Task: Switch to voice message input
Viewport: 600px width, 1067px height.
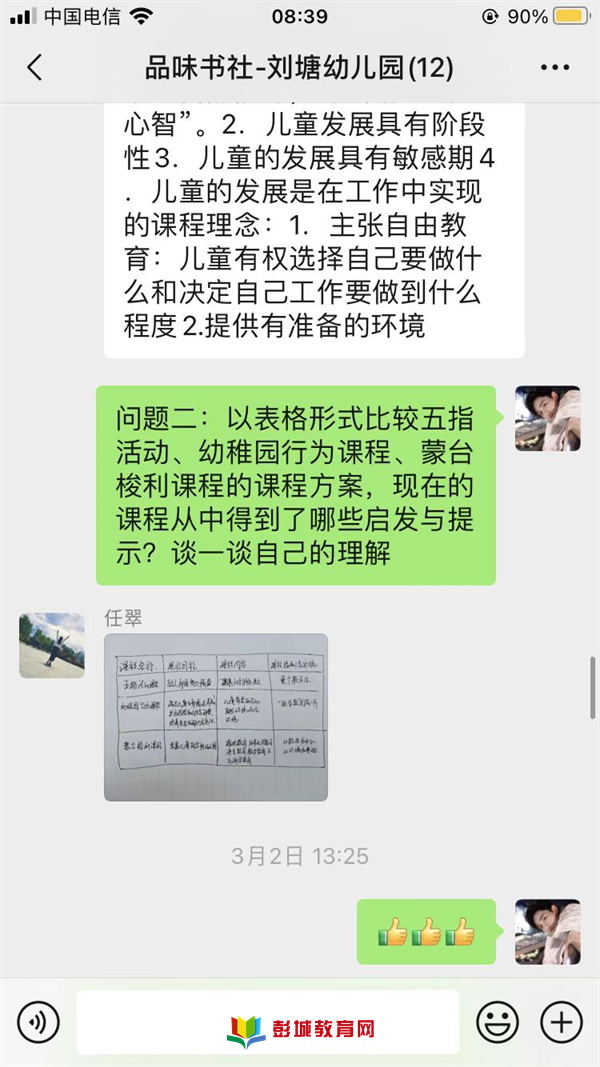Action: [x=39, y=1021]
